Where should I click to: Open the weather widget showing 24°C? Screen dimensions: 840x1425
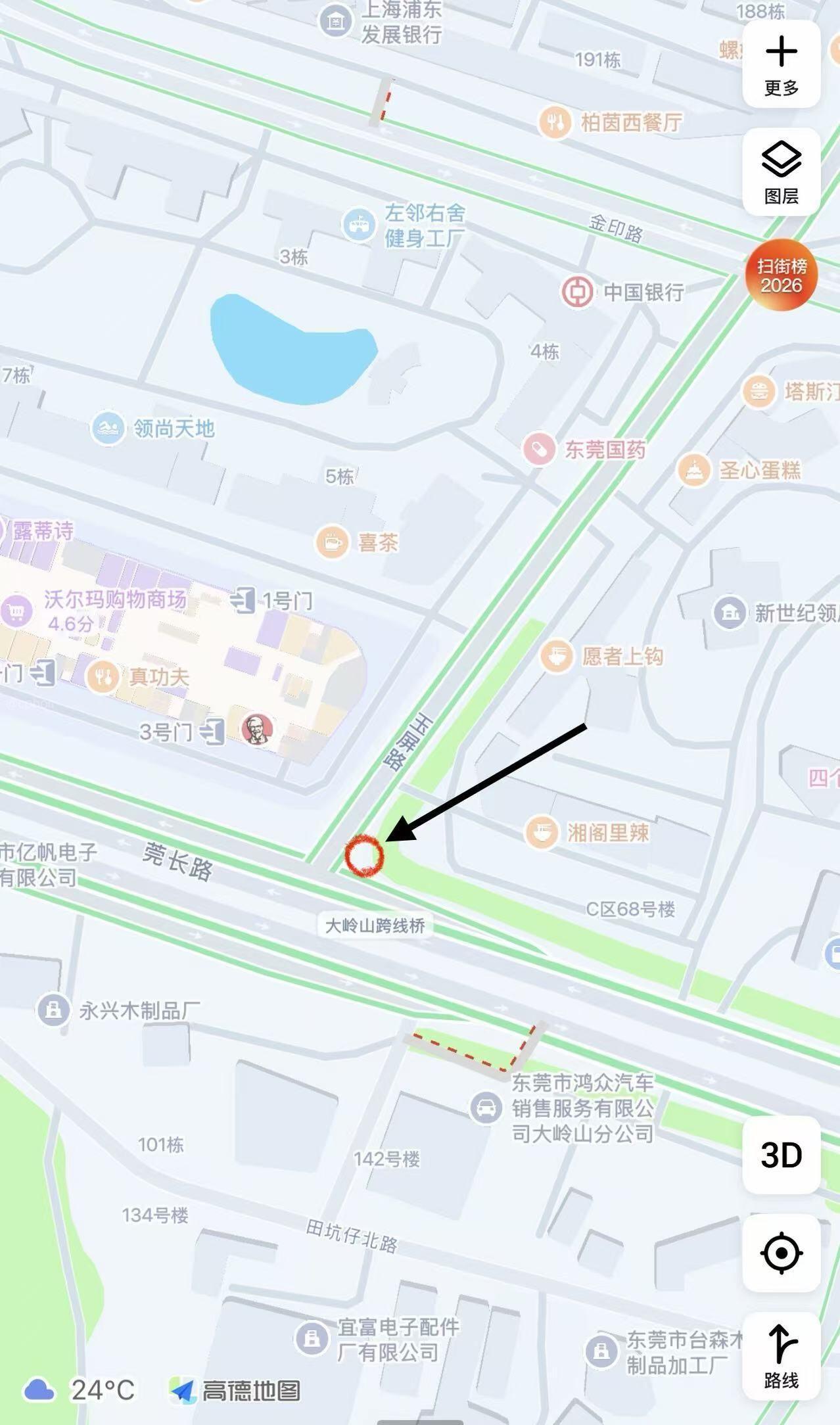click(79, 1390)
